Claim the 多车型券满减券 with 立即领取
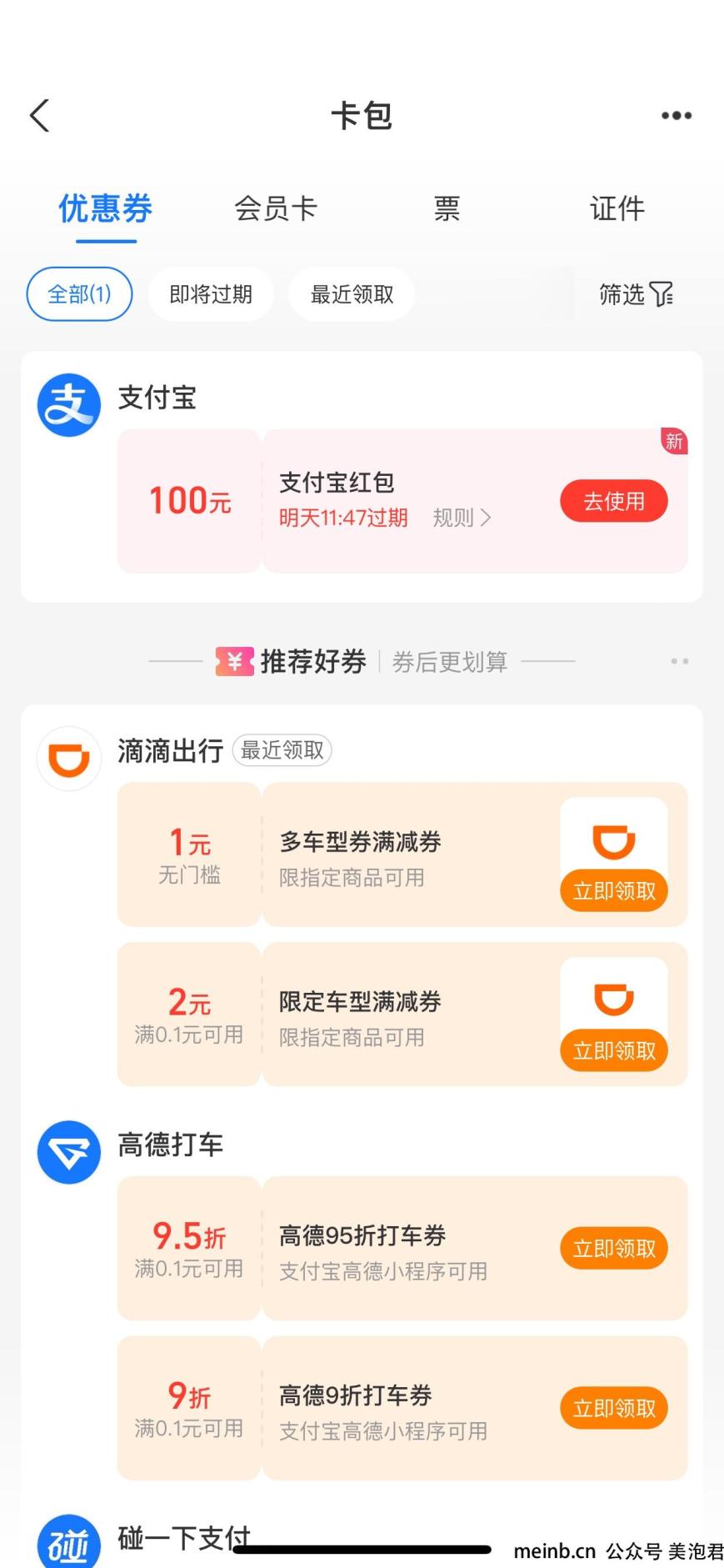 [x=614, y=891]
